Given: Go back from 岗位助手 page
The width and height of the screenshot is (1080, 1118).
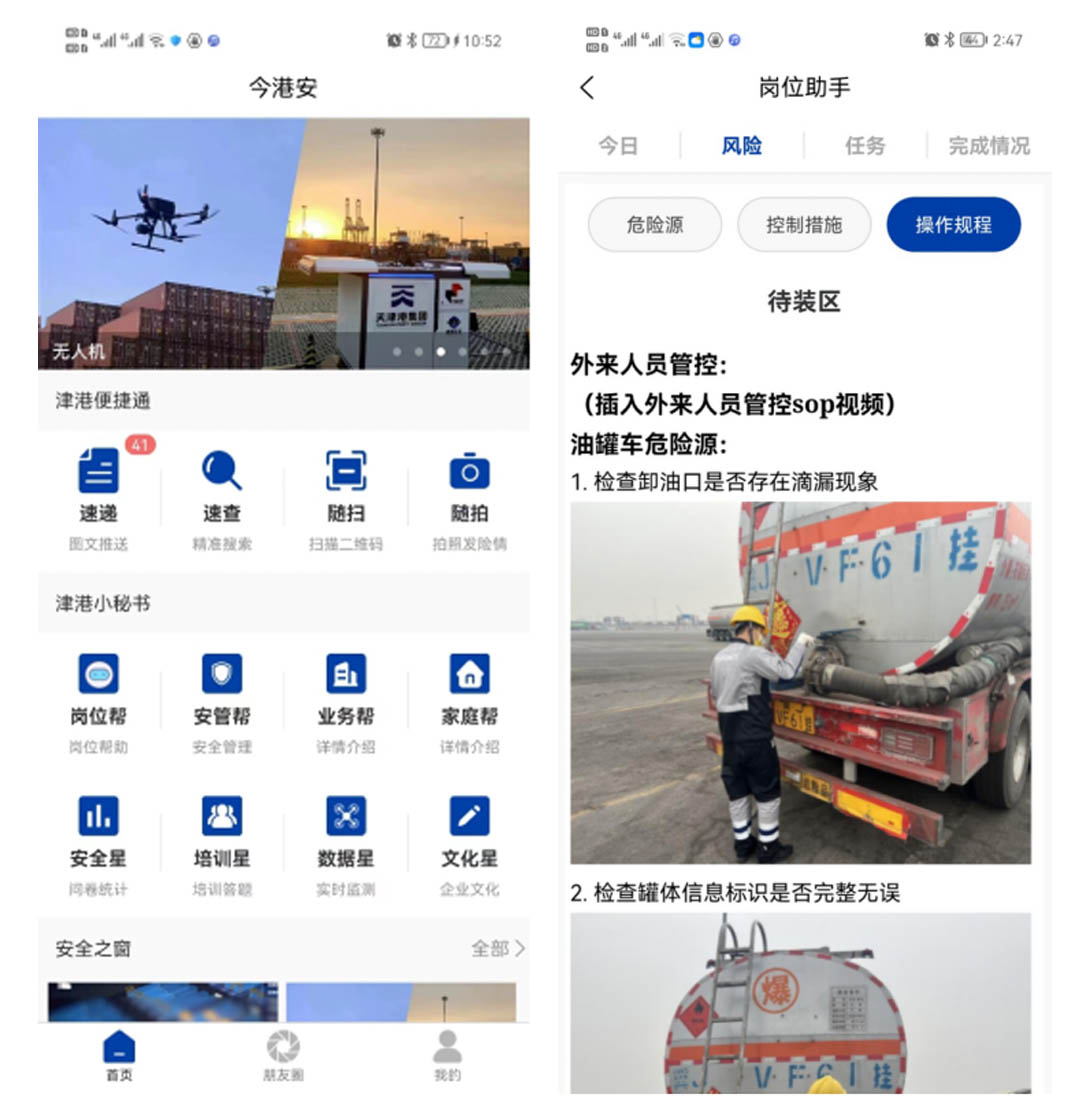Looking at the screenshot, I should click(x=587, y=88).
